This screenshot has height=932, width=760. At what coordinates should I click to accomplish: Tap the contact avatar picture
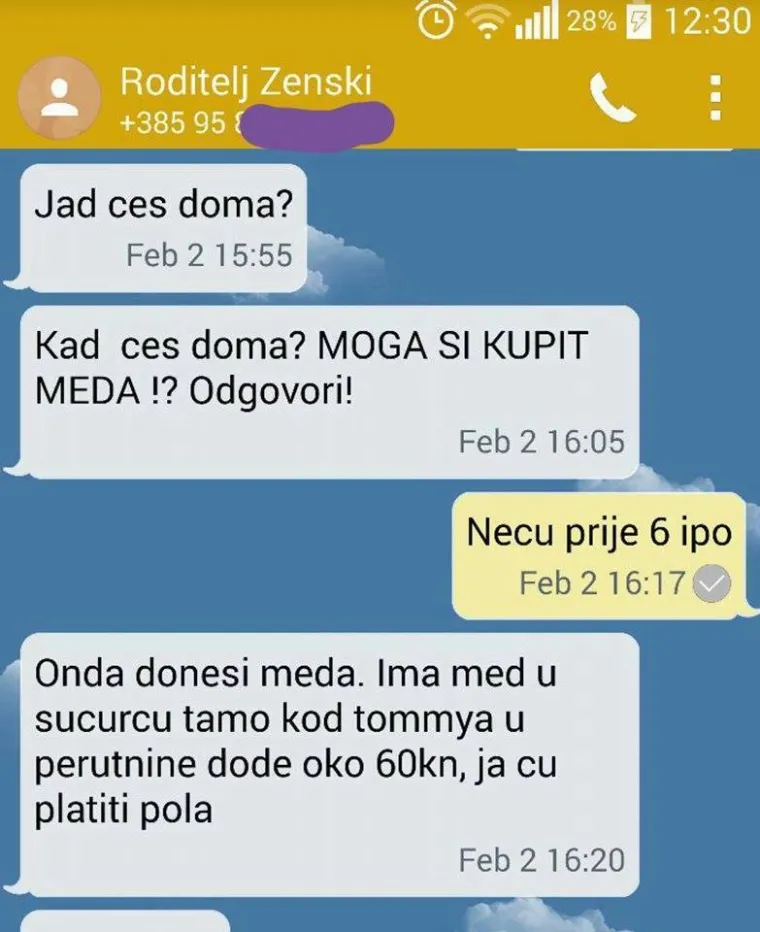point(57,100)
